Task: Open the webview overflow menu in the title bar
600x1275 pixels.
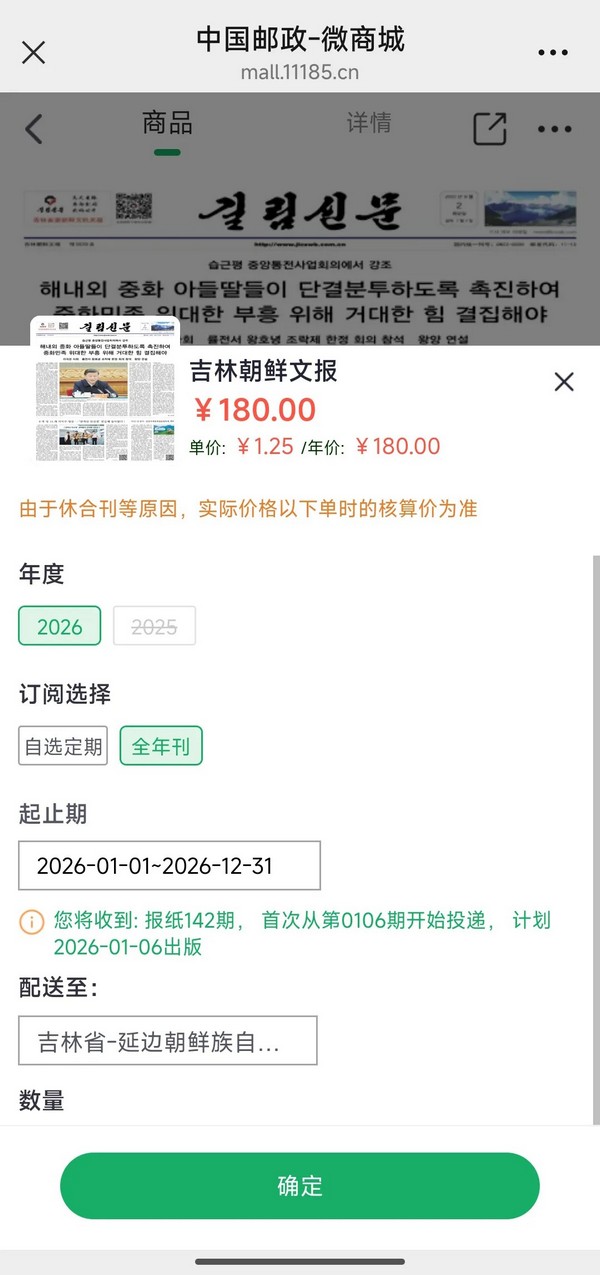Action: (553, 52)
